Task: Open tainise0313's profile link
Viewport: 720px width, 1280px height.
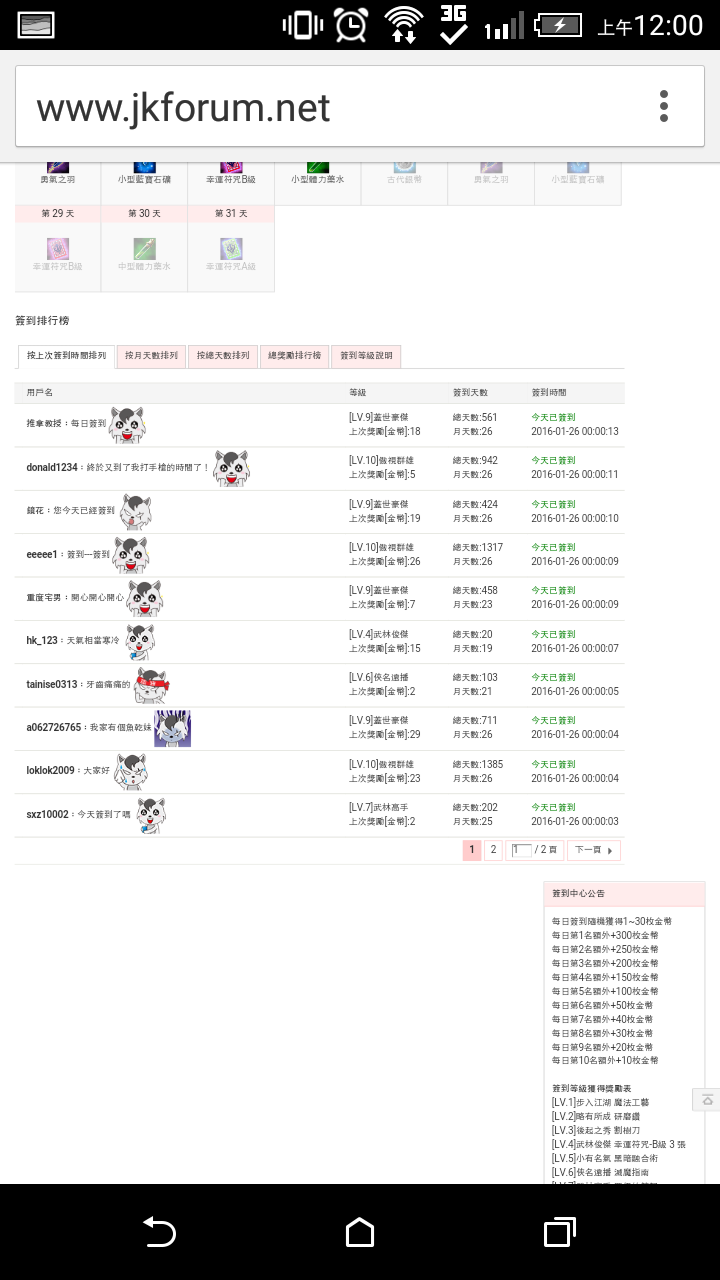Action: click(52, 684)
